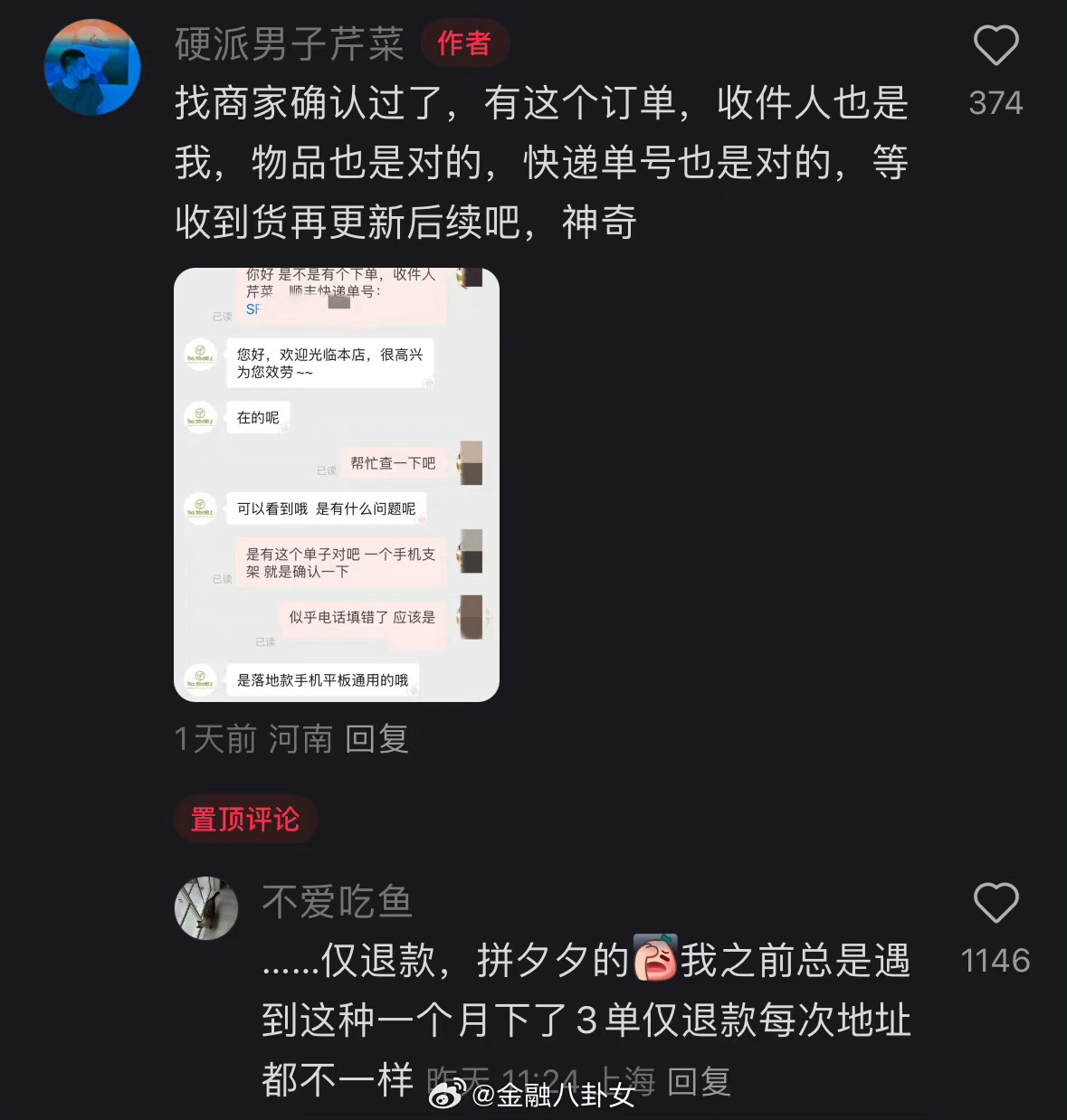Screen dimensions: 1067x1120
Task: Open the chat screenshot attached to the comment
Action: pos(336,484)
